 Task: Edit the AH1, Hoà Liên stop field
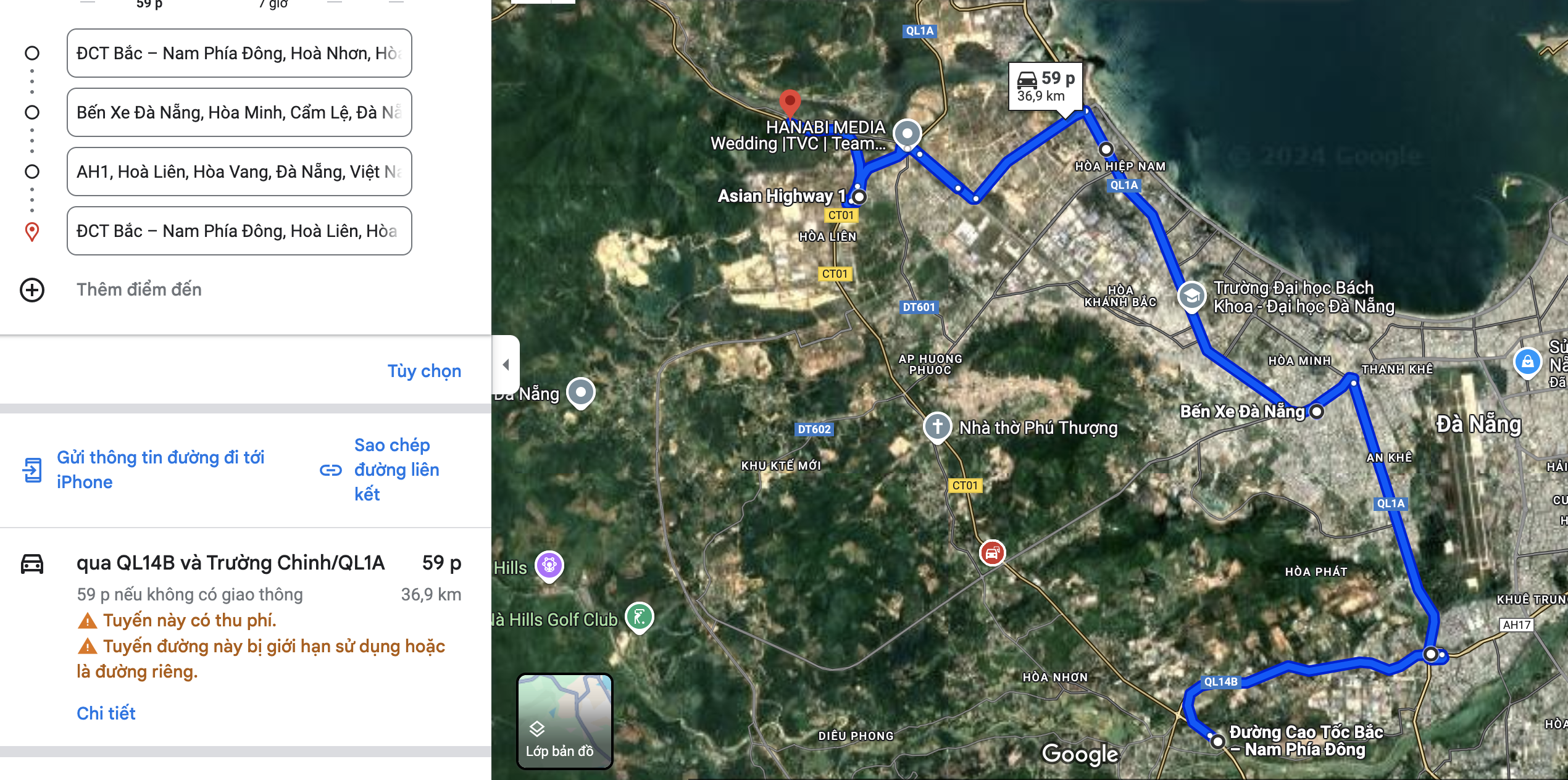(x=239, y=172)
